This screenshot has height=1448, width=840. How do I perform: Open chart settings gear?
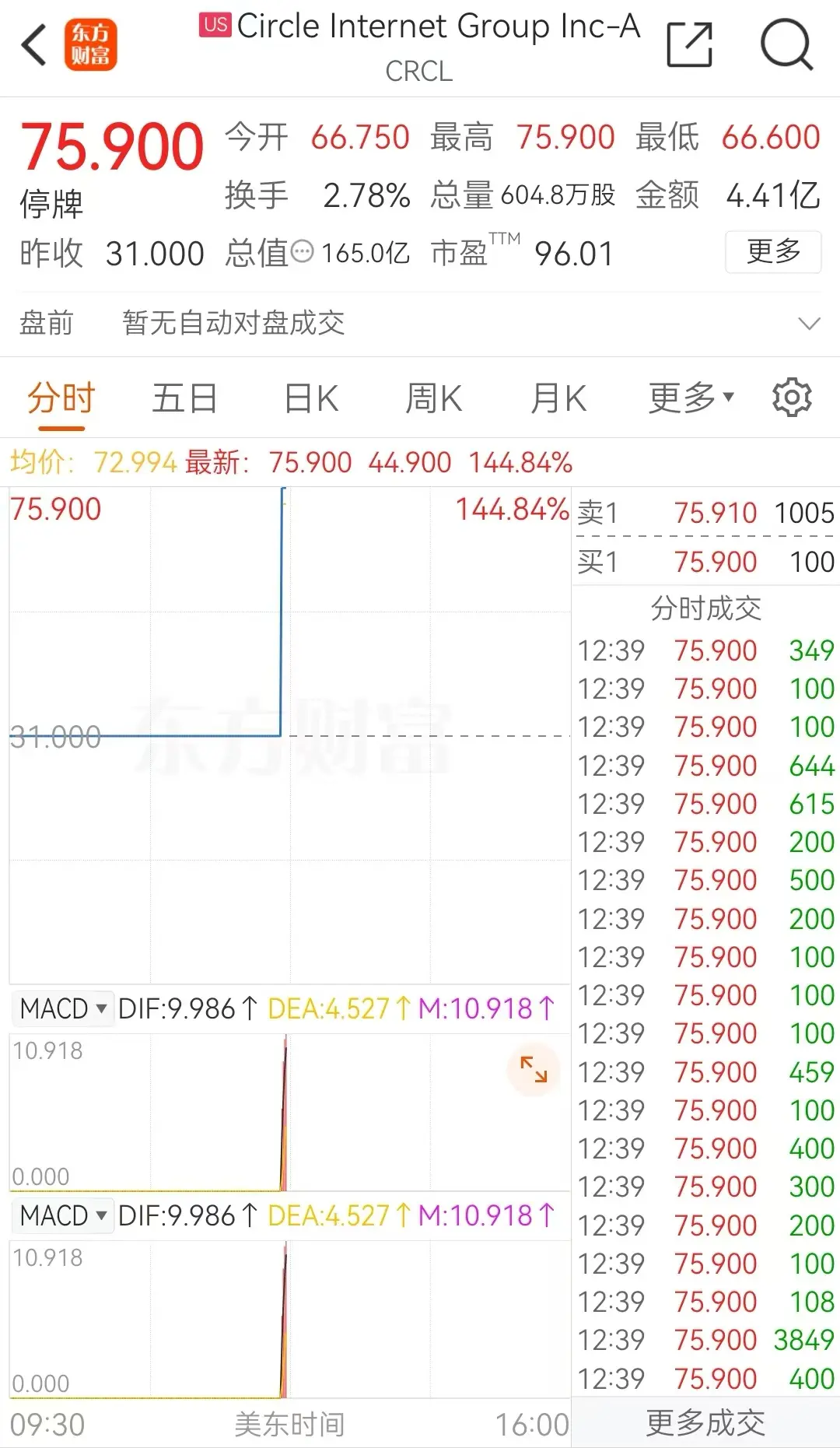point(792,398)
